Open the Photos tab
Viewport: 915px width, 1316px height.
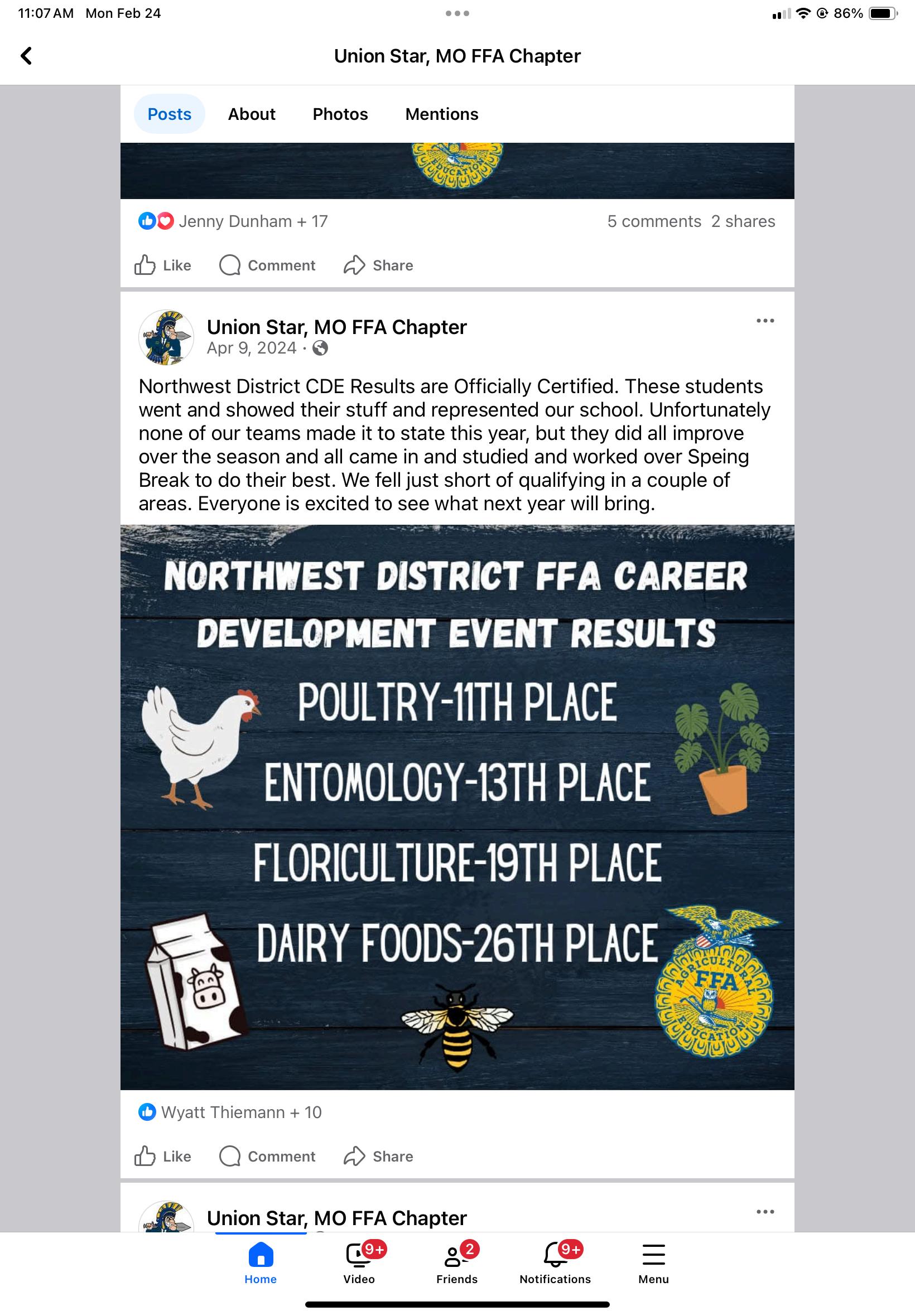[340, 114]
